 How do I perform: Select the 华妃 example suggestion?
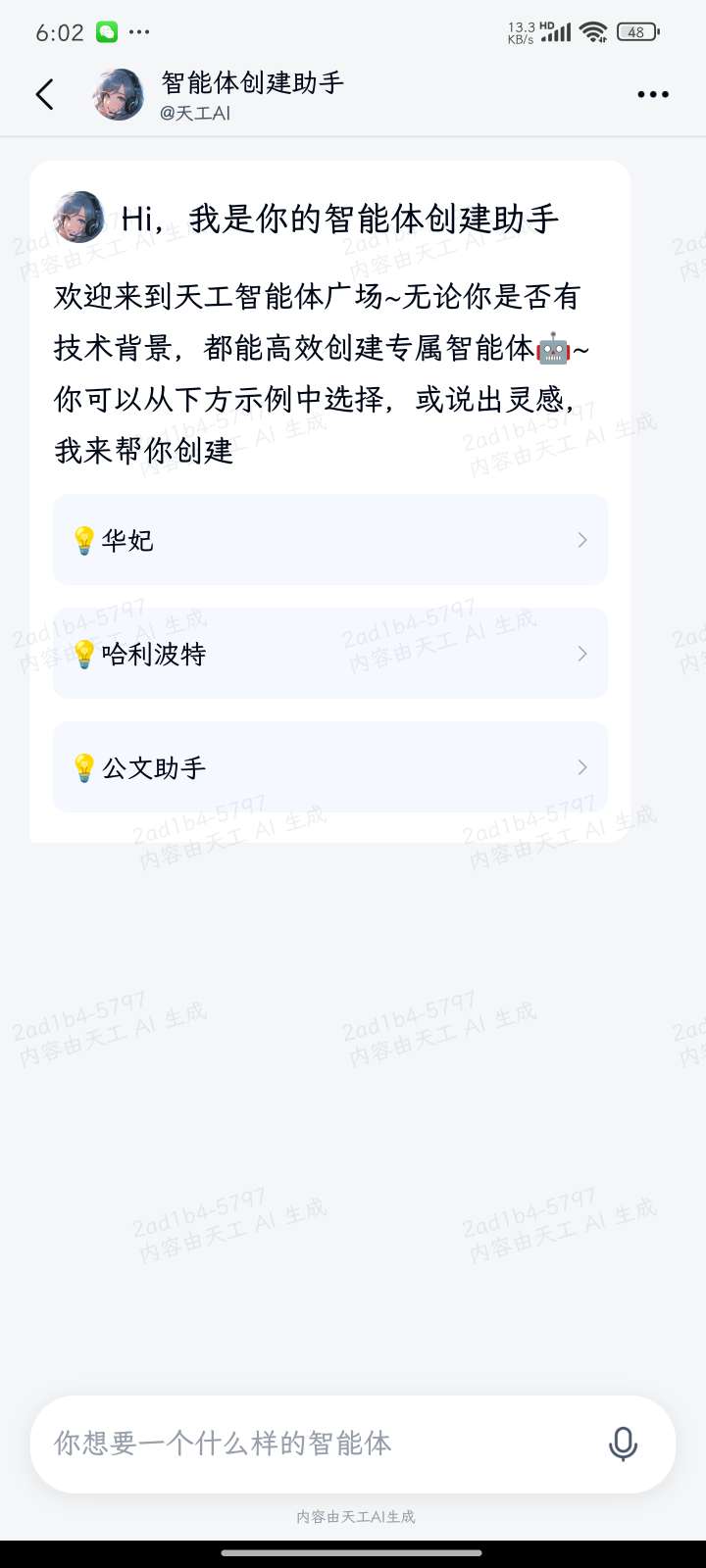point(329,540)
